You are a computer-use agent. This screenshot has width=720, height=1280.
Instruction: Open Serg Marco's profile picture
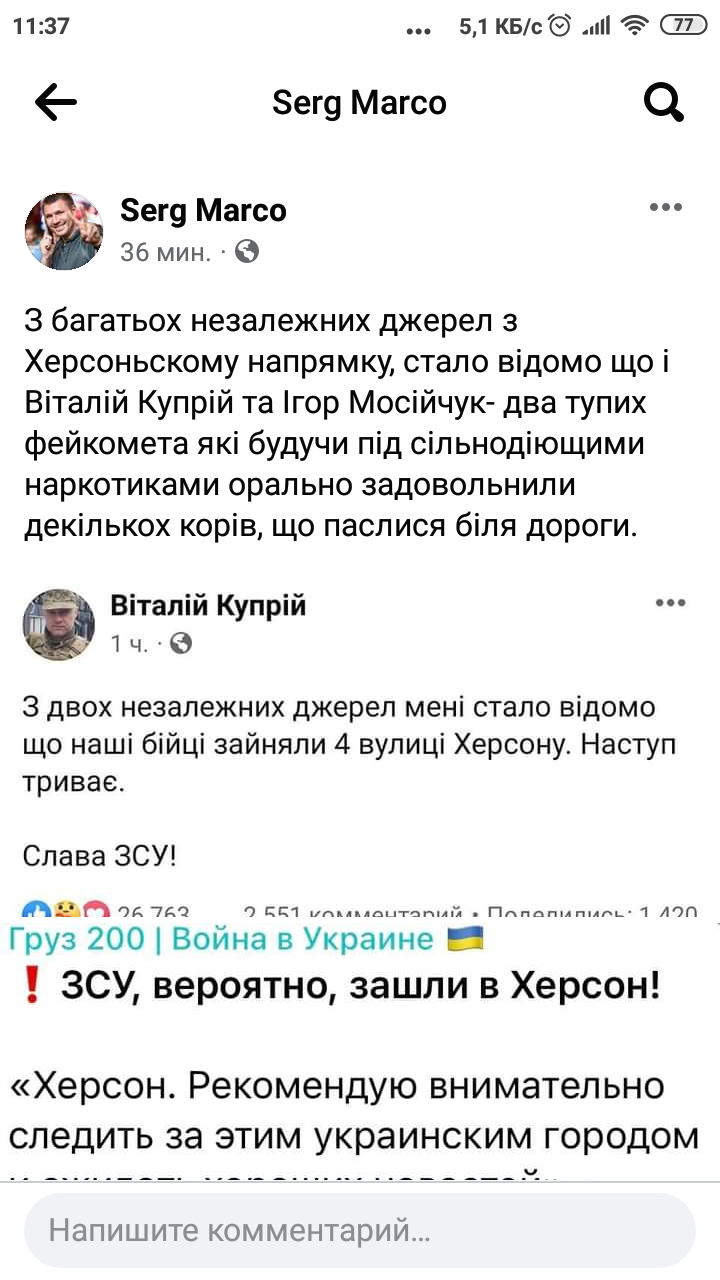click(x=64, y=232)
